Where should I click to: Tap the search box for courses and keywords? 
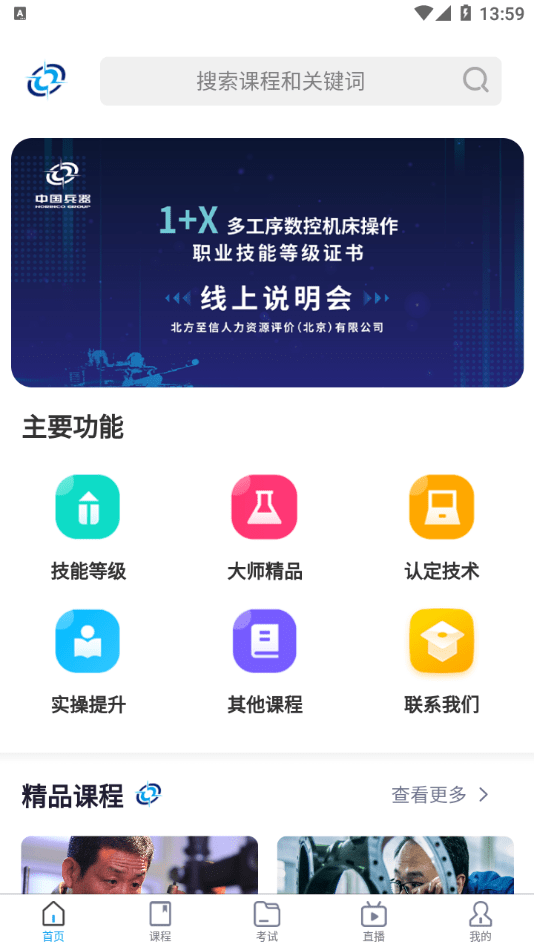pyautogui.click(x=301, y=81)
